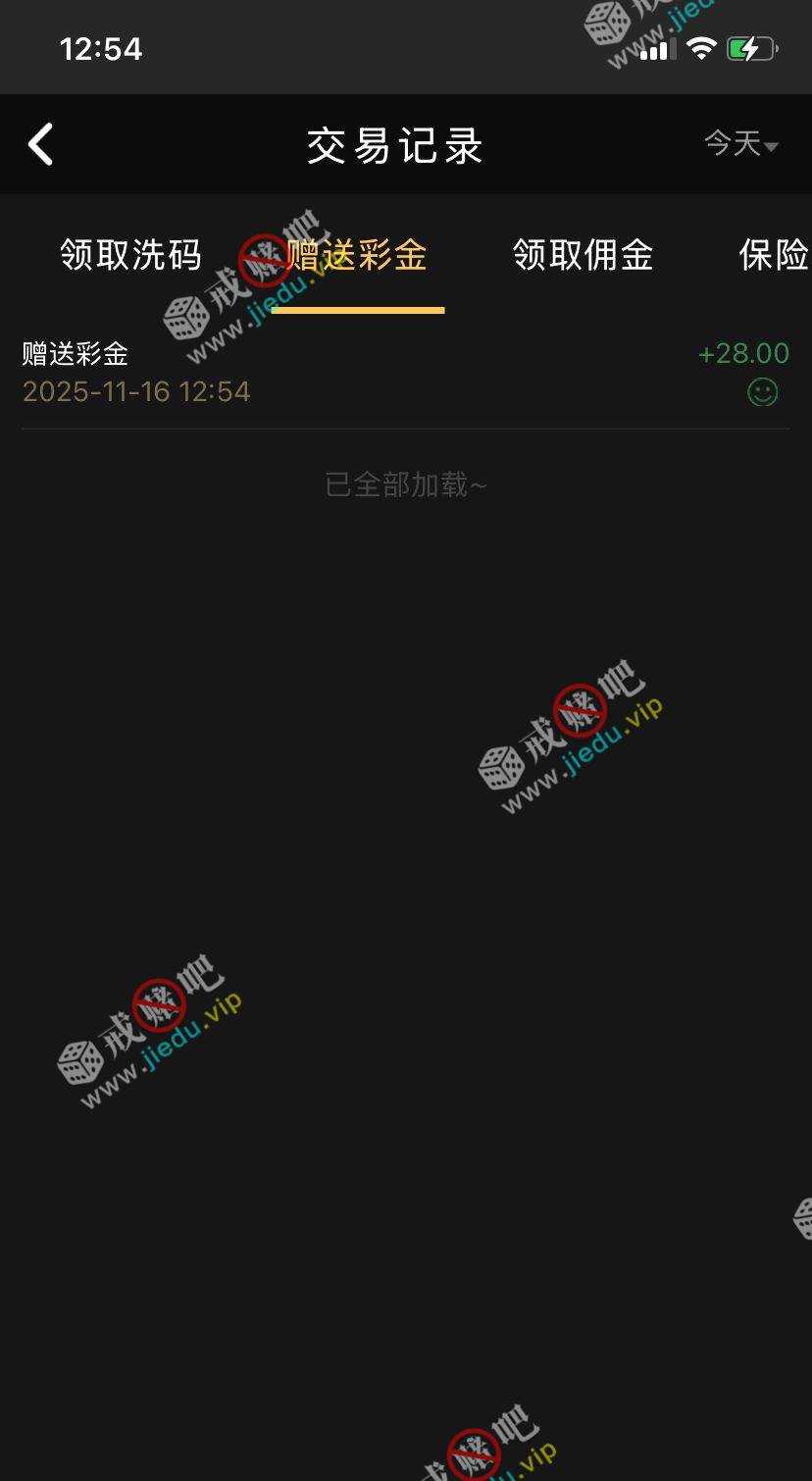This screenshot has width=812, height=1481.
Task: Open the 保险 tab
Action: [x=773, y=255]
